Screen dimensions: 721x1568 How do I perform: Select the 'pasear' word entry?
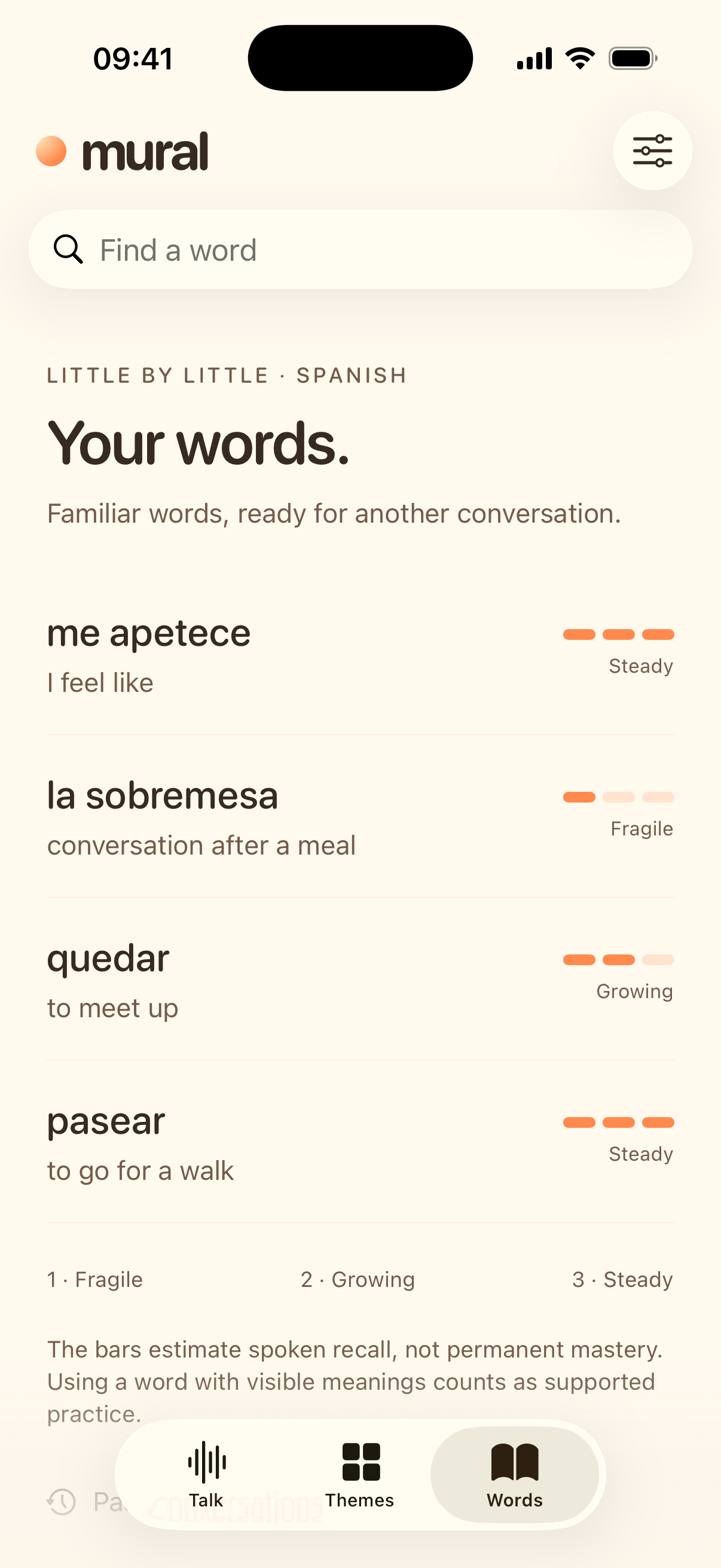pos(360,1141)
